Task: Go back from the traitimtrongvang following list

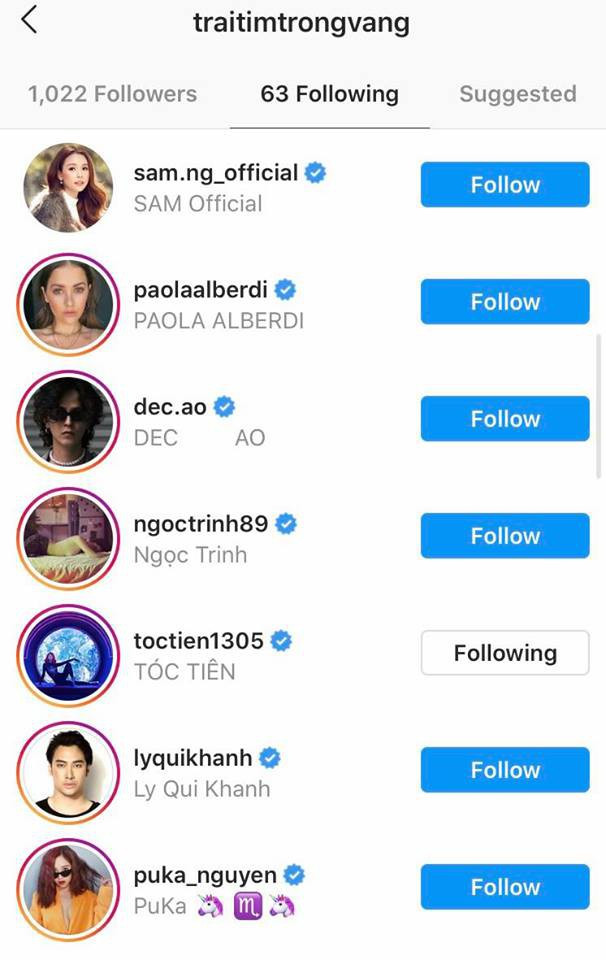Action: (30, 20)
